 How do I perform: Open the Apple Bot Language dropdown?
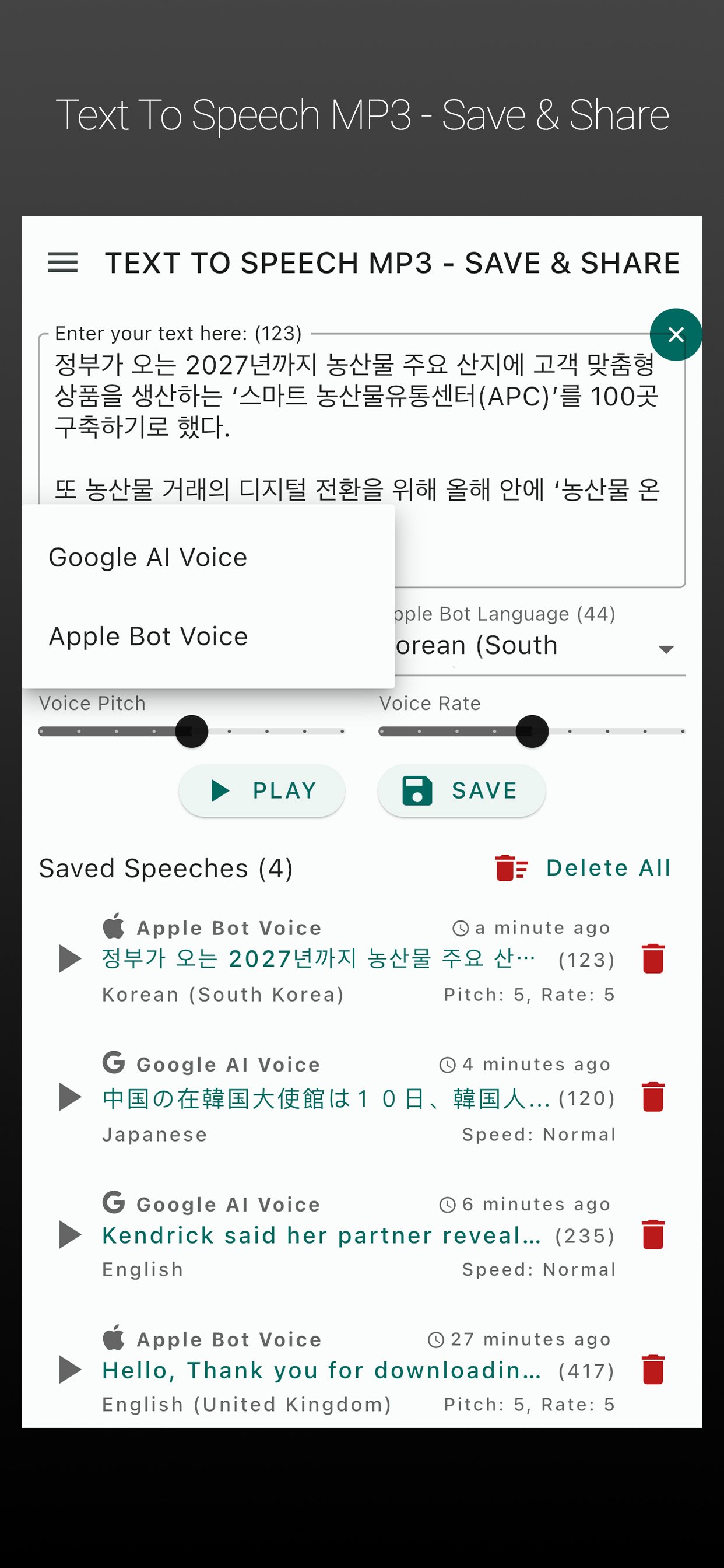pos(535,646)
